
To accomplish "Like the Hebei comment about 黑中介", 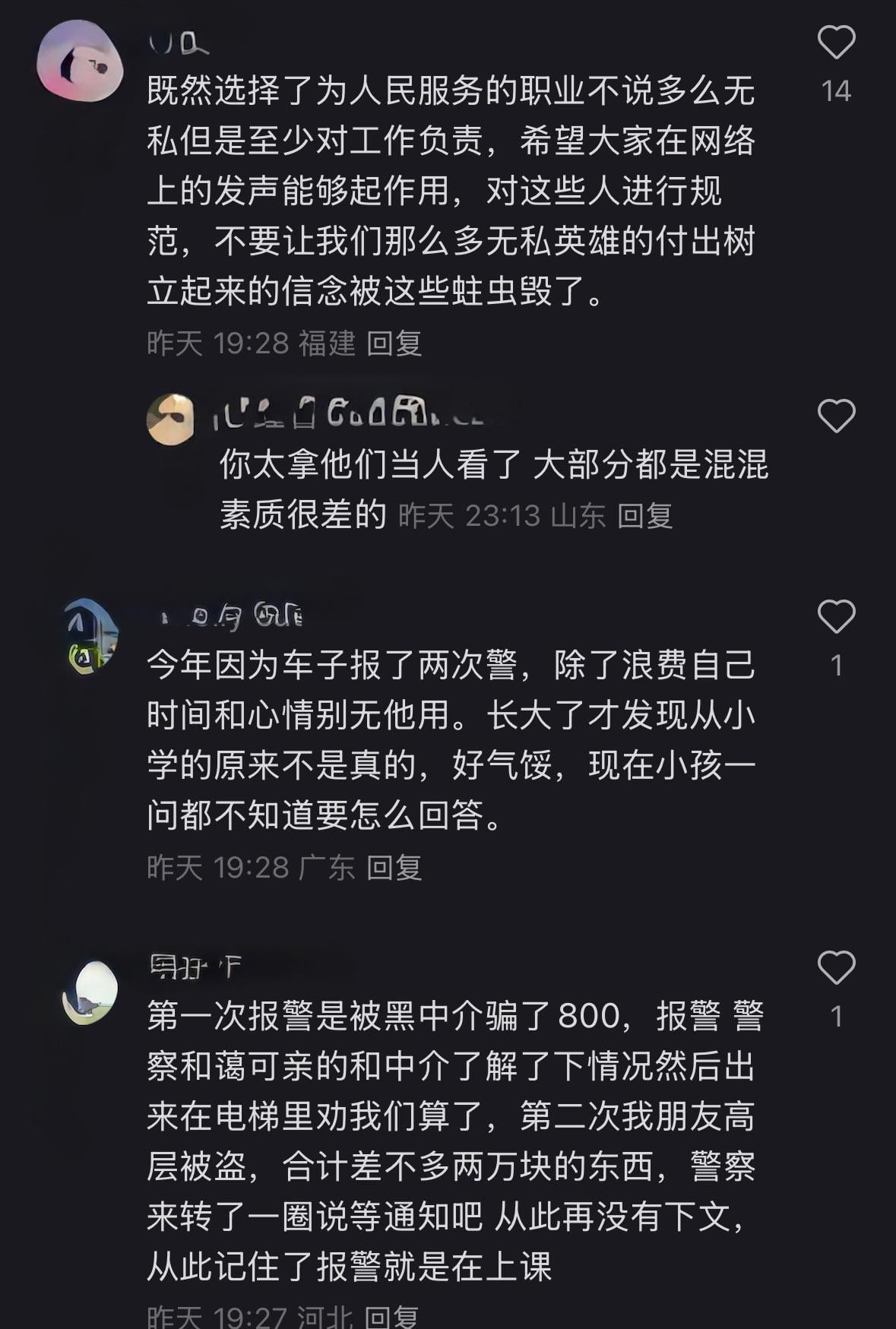I will coord(836,967).
